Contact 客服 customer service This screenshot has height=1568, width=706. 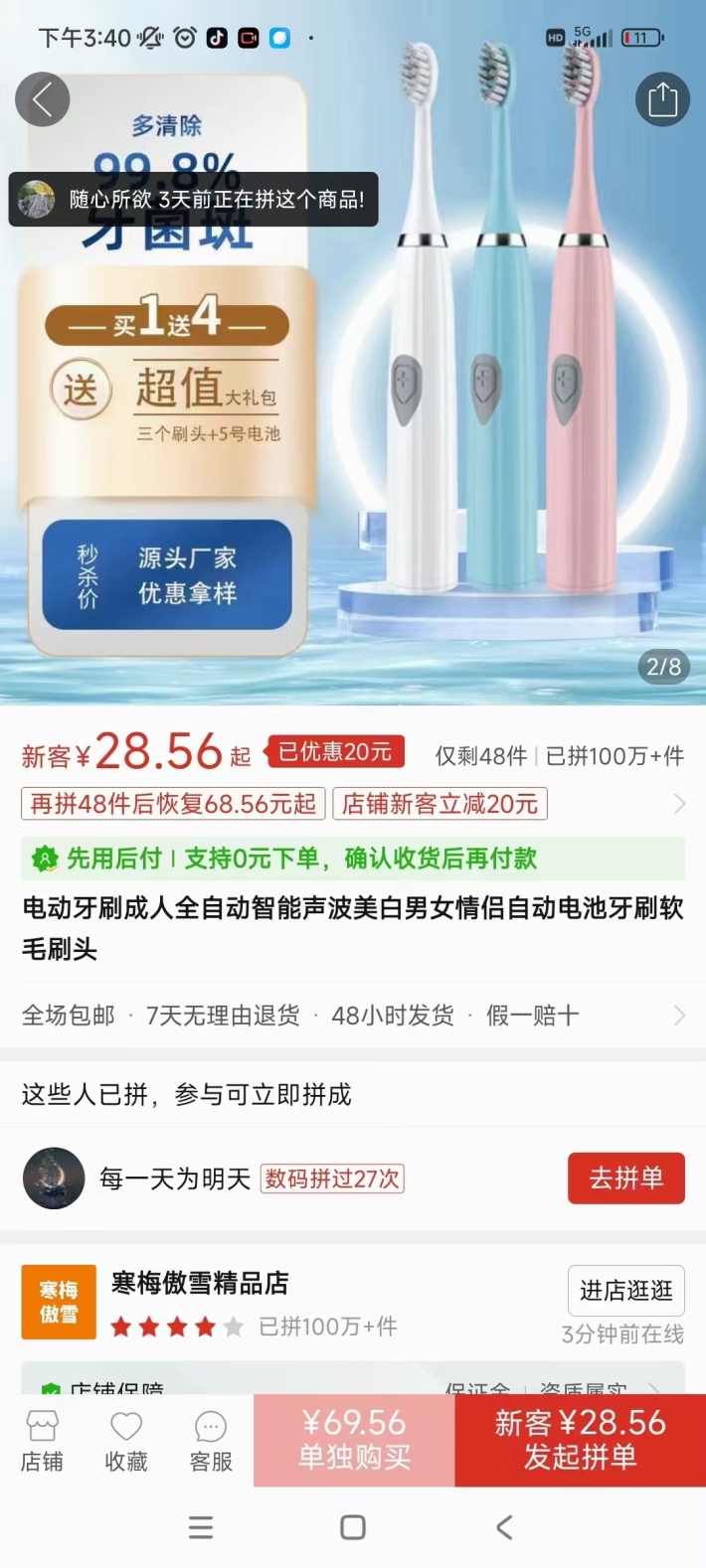211,1441
